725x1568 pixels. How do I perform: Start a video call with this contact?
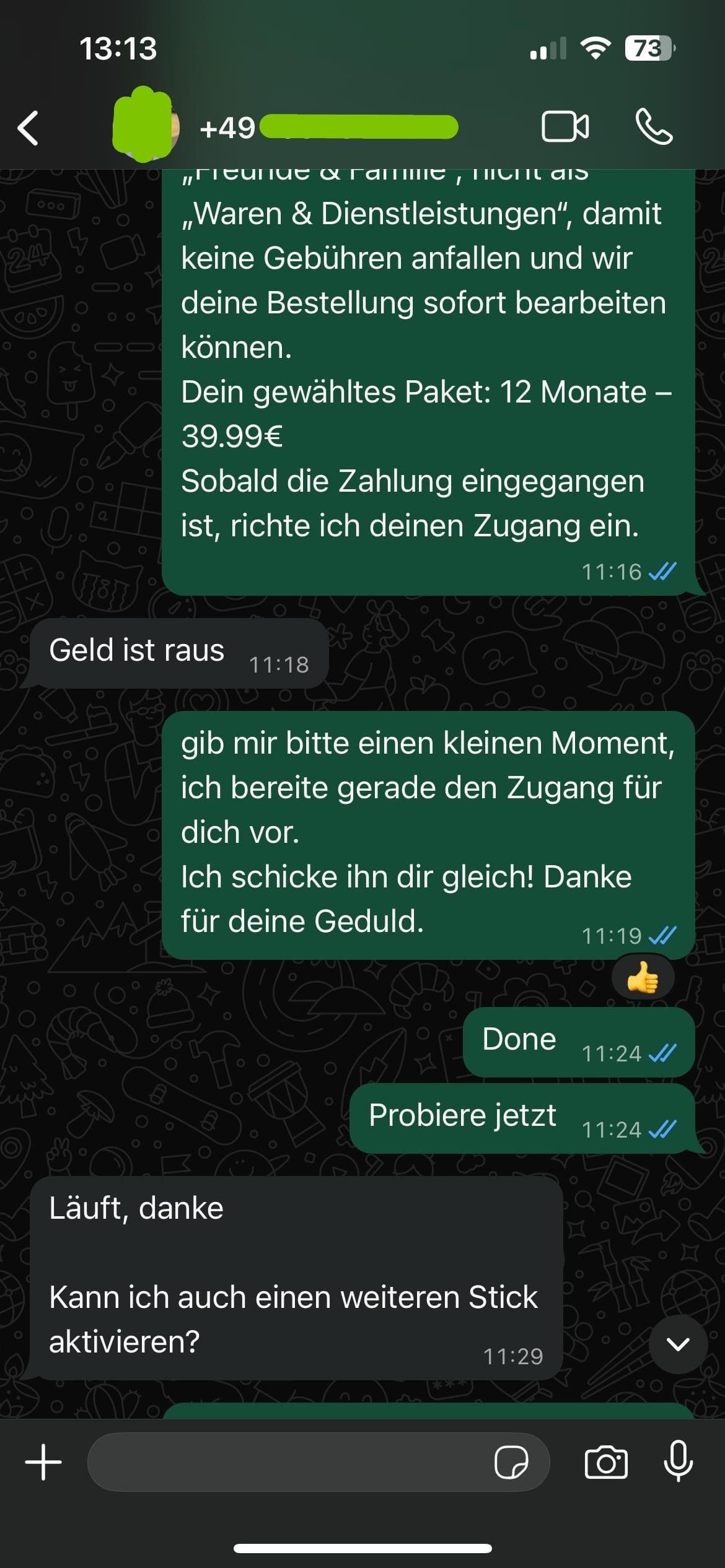[x=565, y=127]
